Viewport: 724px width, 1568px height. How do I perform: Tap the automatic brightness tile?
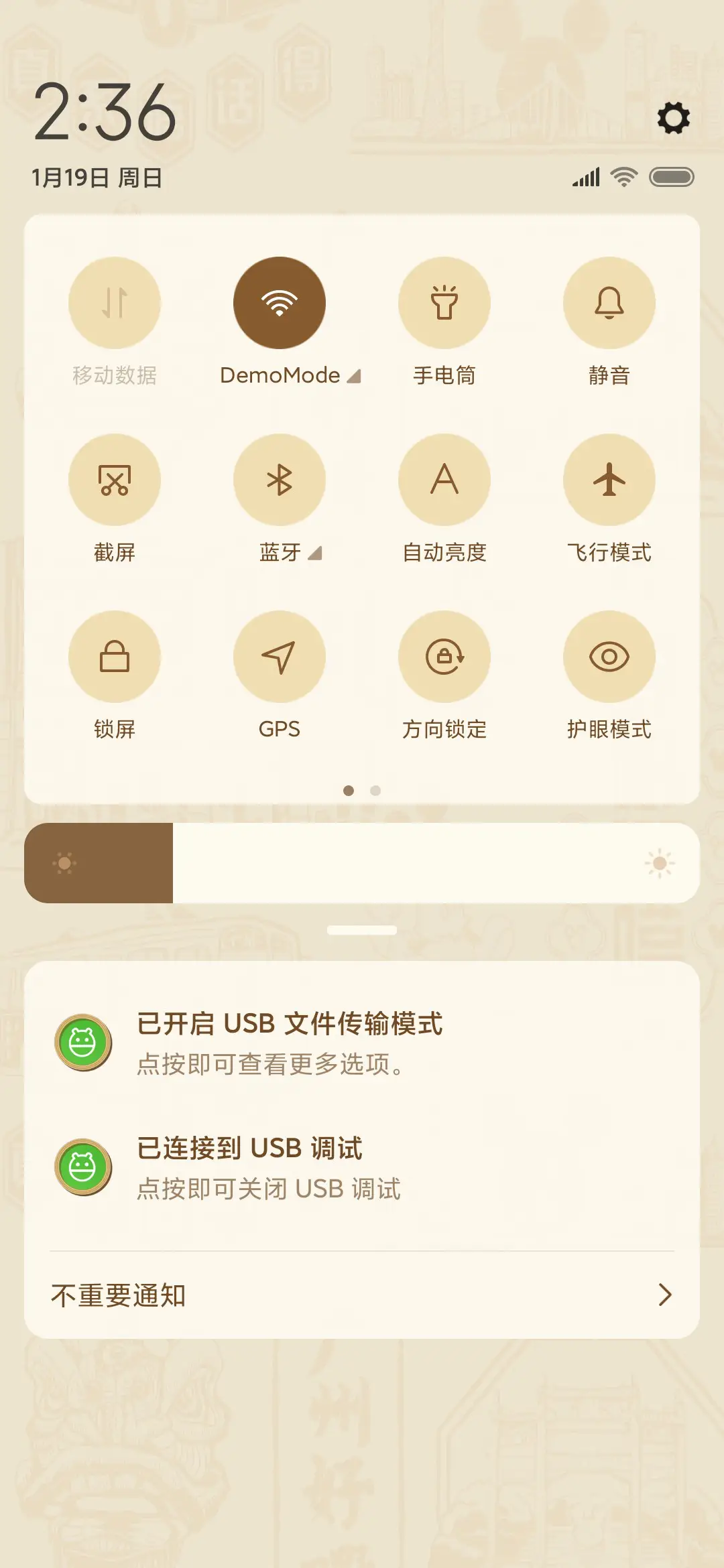point(444,480)
